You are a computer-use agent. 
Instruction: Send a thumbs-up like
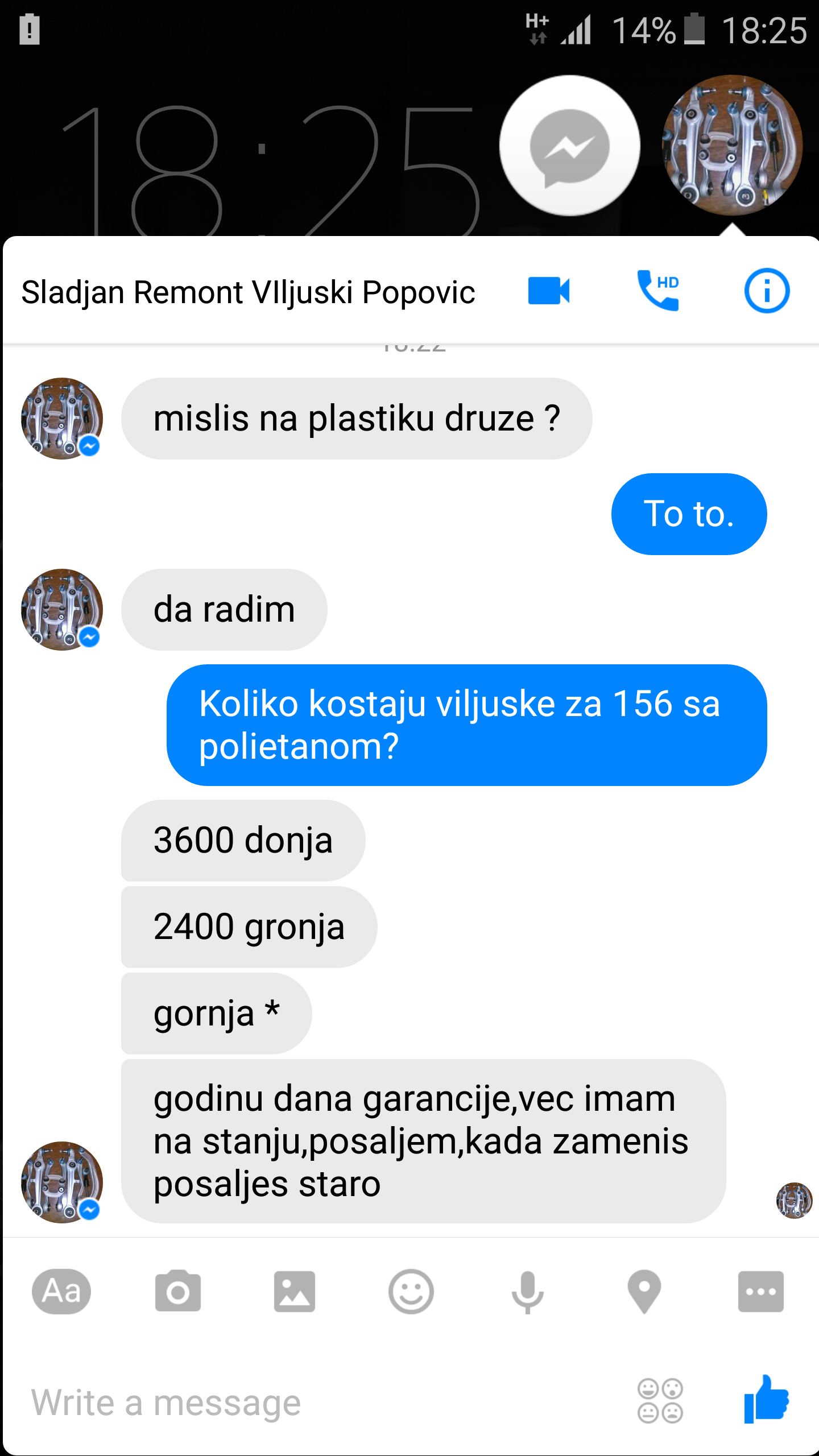(766, 1399)
